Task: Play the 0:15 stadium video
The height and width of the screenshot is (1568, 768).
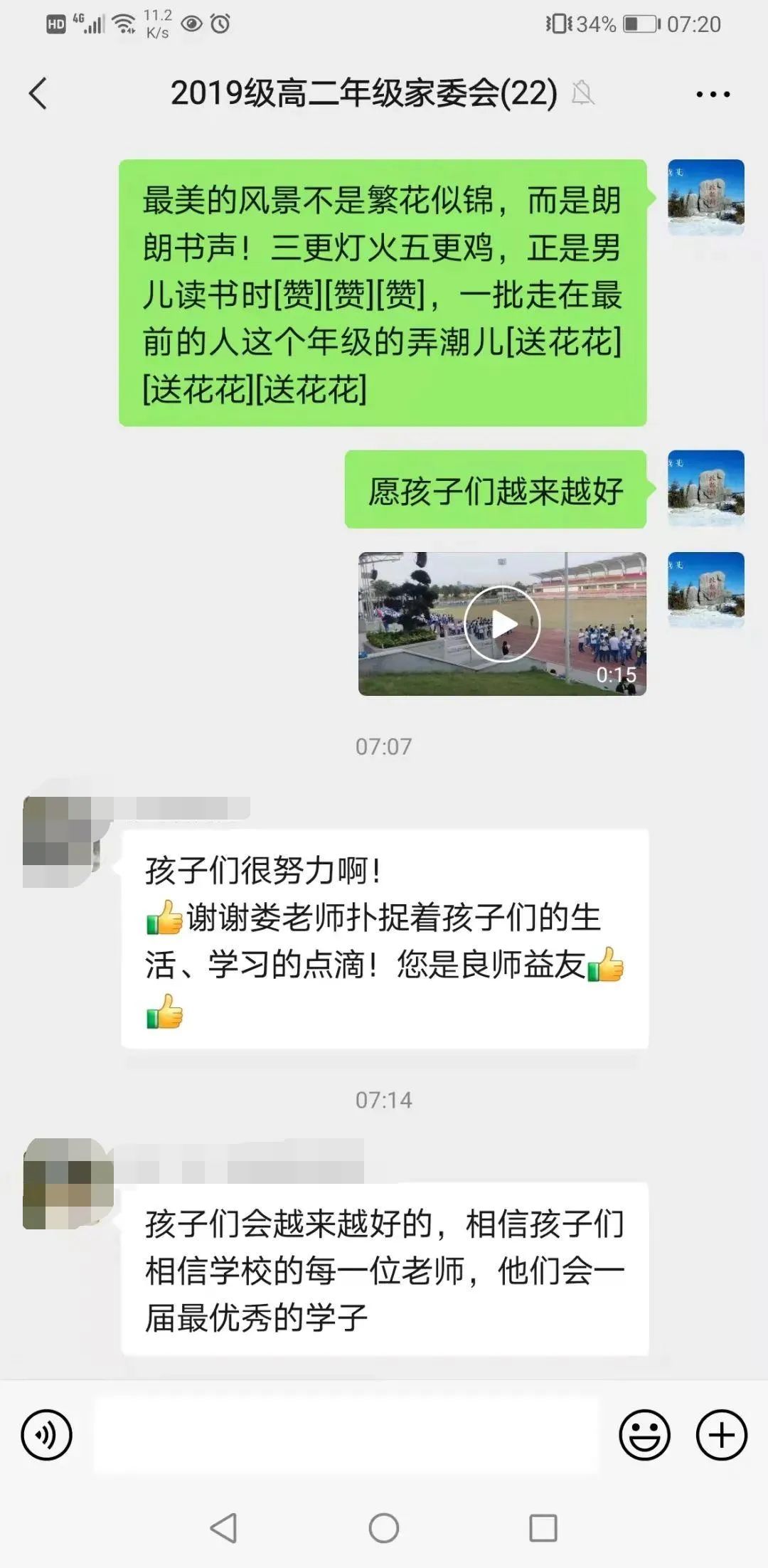Action: [502, 624]
